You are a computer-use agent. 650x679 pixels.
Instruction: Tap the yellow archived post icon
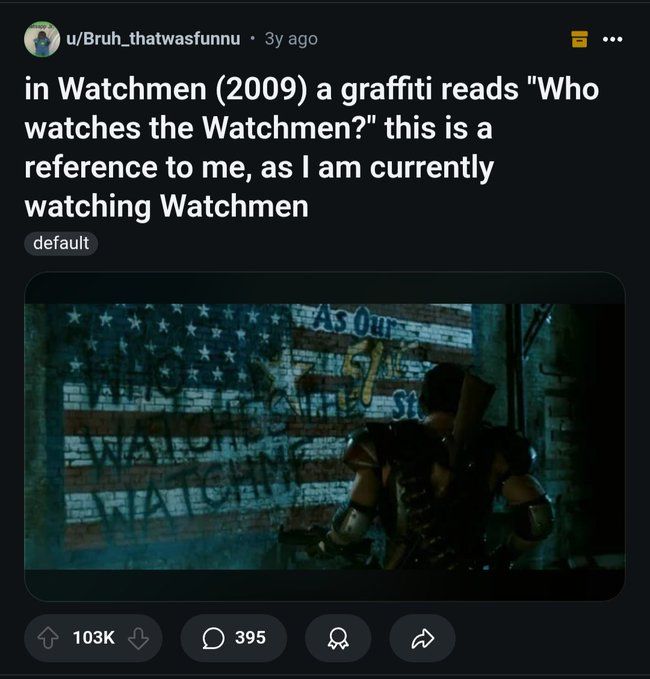579,39
